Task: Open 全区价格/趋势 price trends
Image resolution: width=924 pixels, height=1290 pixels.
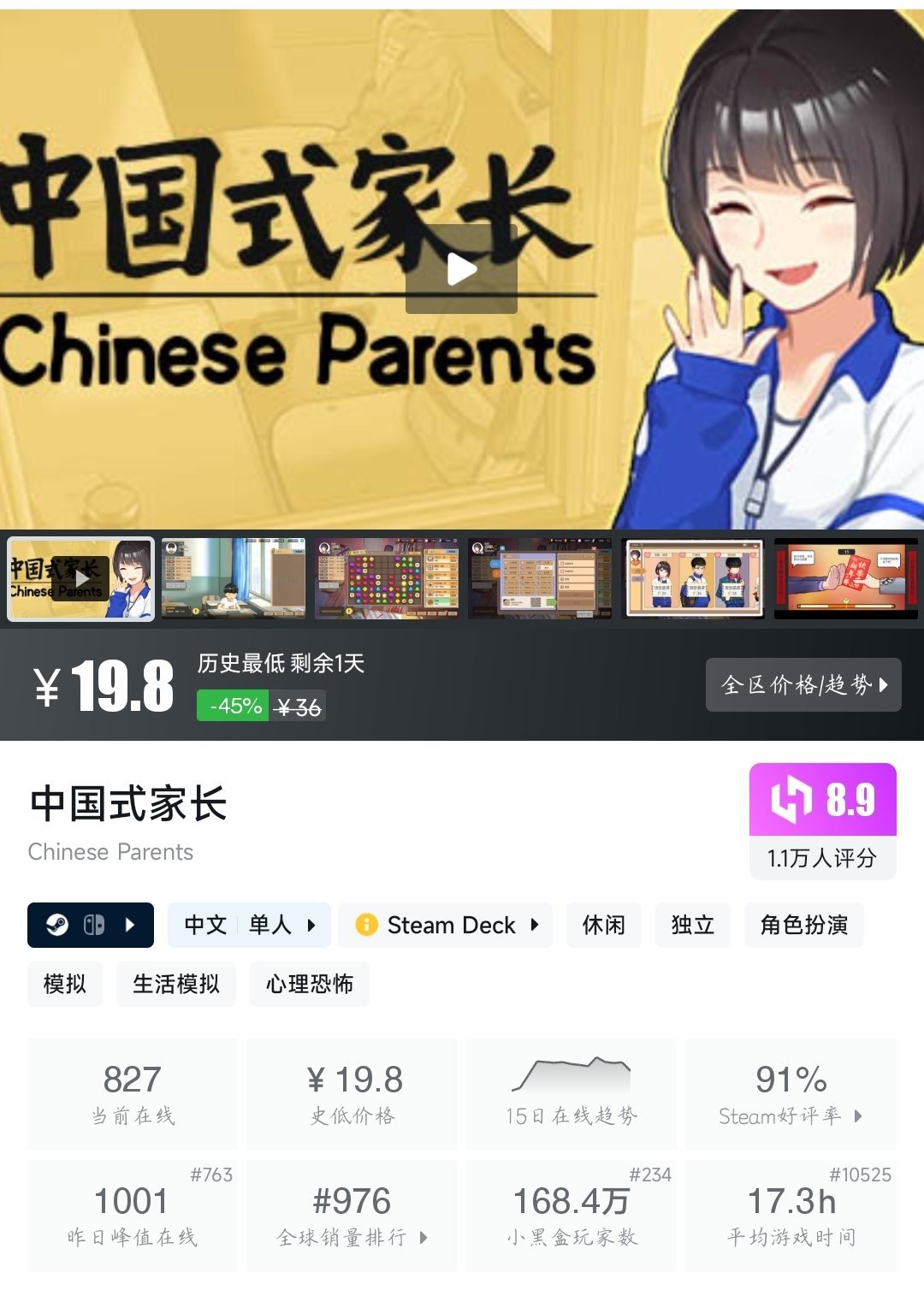Action: (x=803, y=684)
